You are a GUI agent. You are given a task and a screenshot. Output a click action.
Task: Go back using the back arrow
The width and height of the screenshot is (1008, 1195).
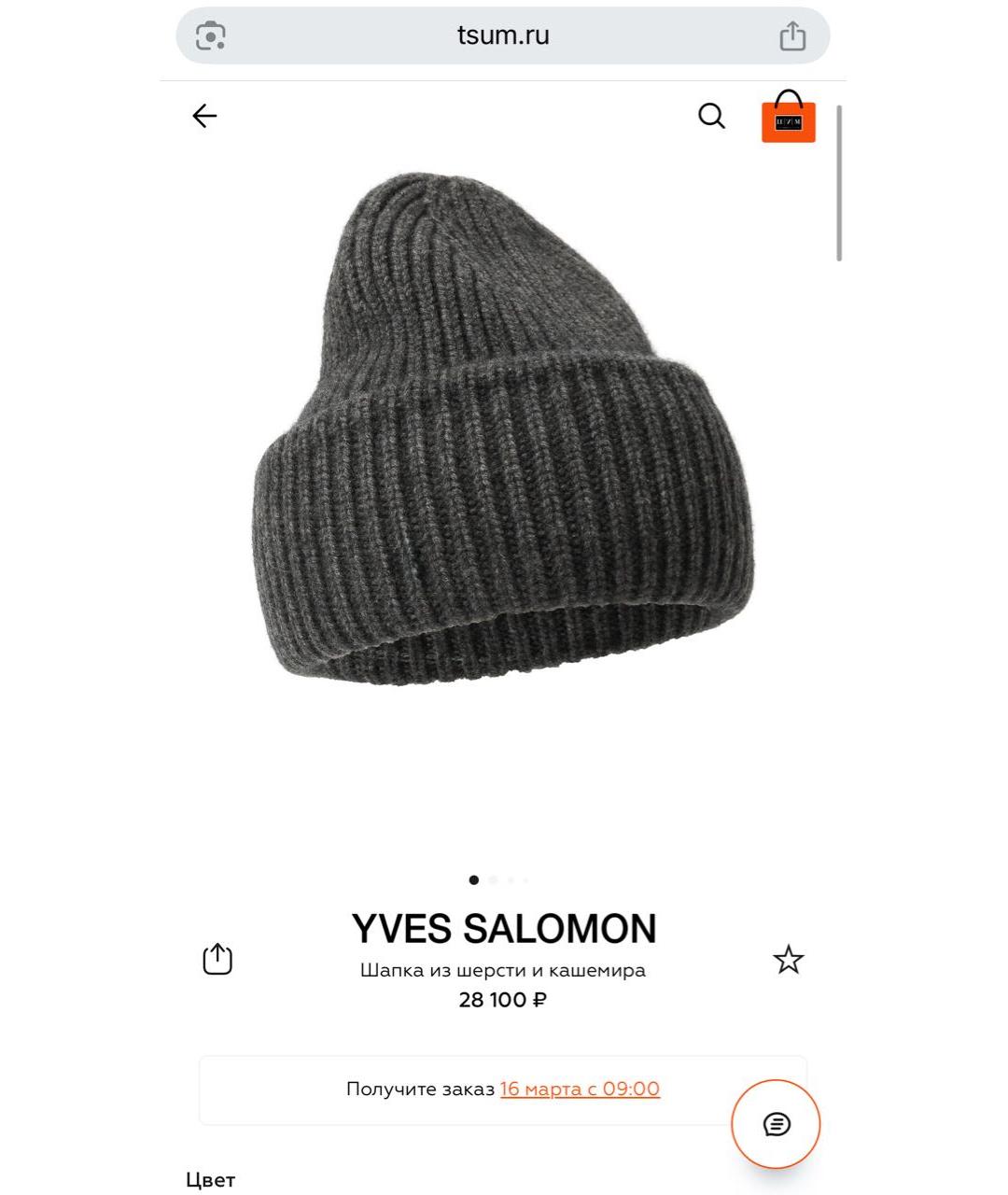pos(204,115)
